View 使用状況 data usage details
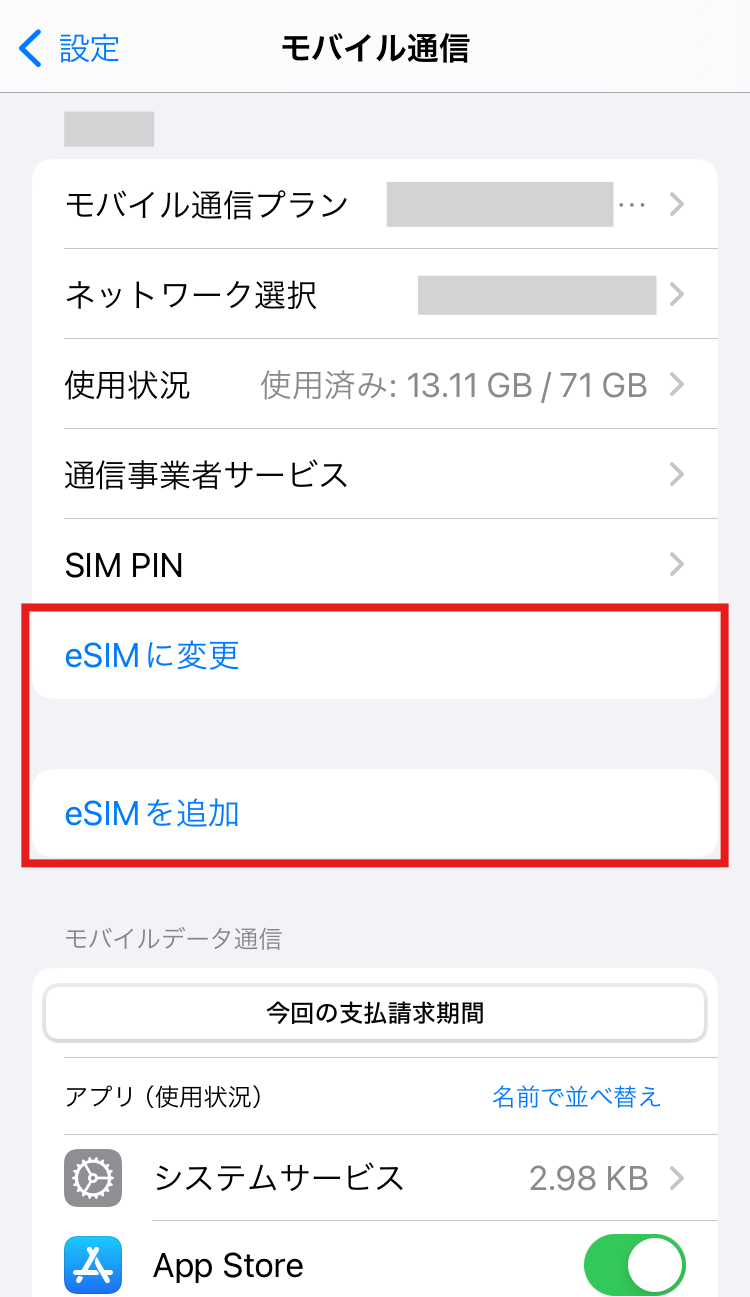The image size is (750, 1297). point(375,384)
